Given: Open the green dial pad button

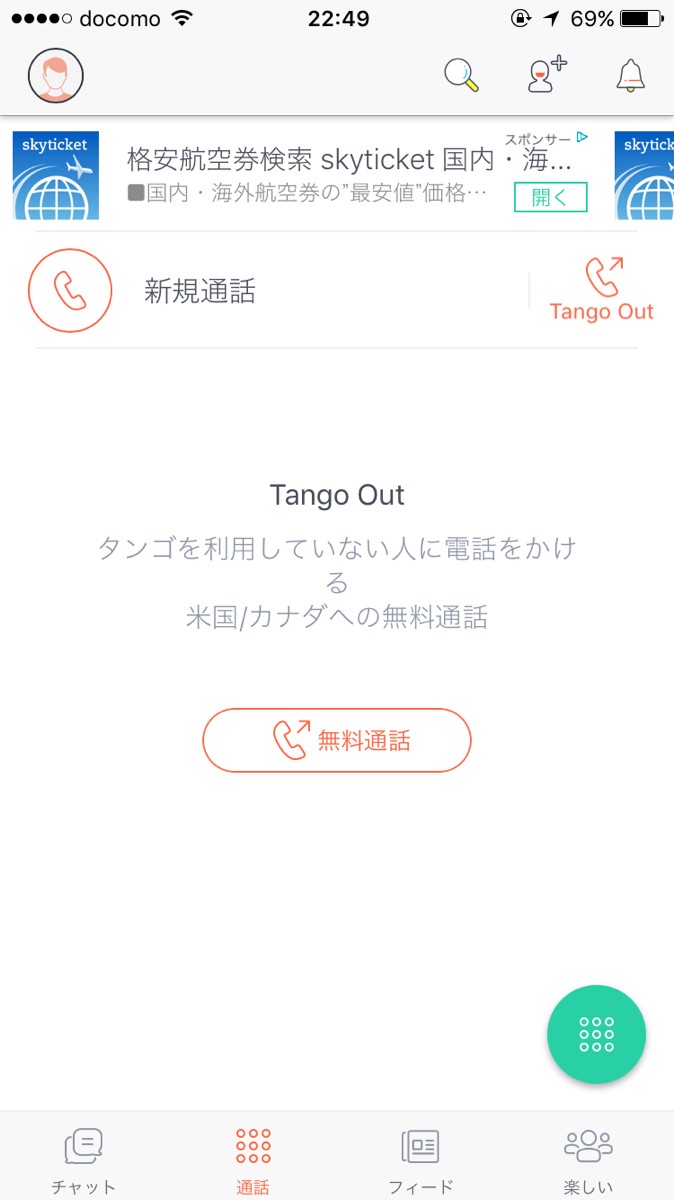Looking at the screenshot, I should point(596,1034).
